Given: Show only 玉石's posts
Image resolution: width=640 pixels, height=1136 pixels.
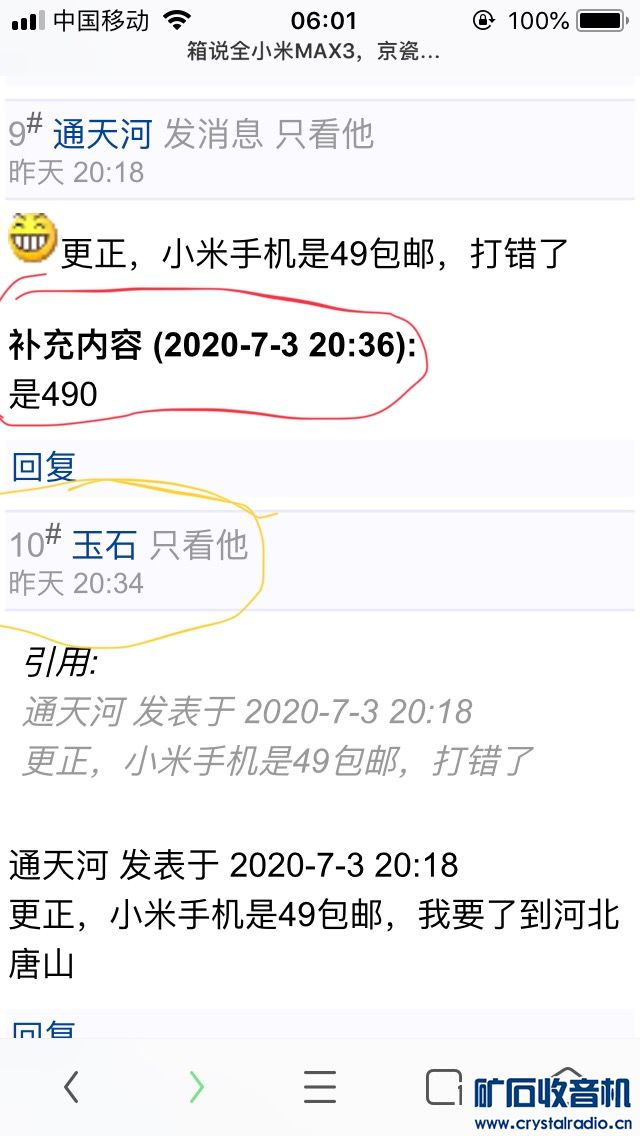Looking at the screenshot, I should point(199,544).
